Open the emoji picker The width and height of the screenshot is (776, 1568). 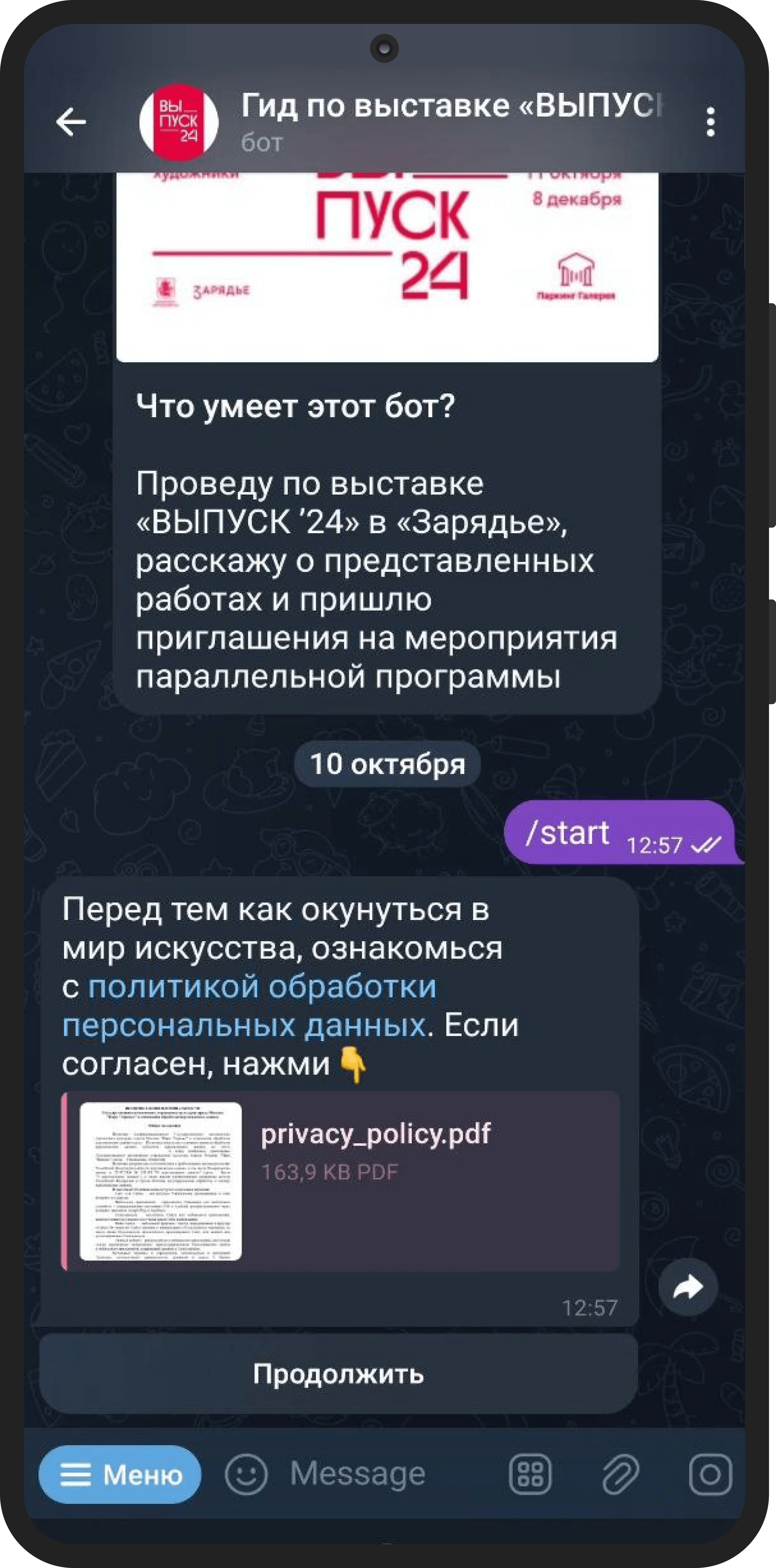click(x=246, y=1474)
